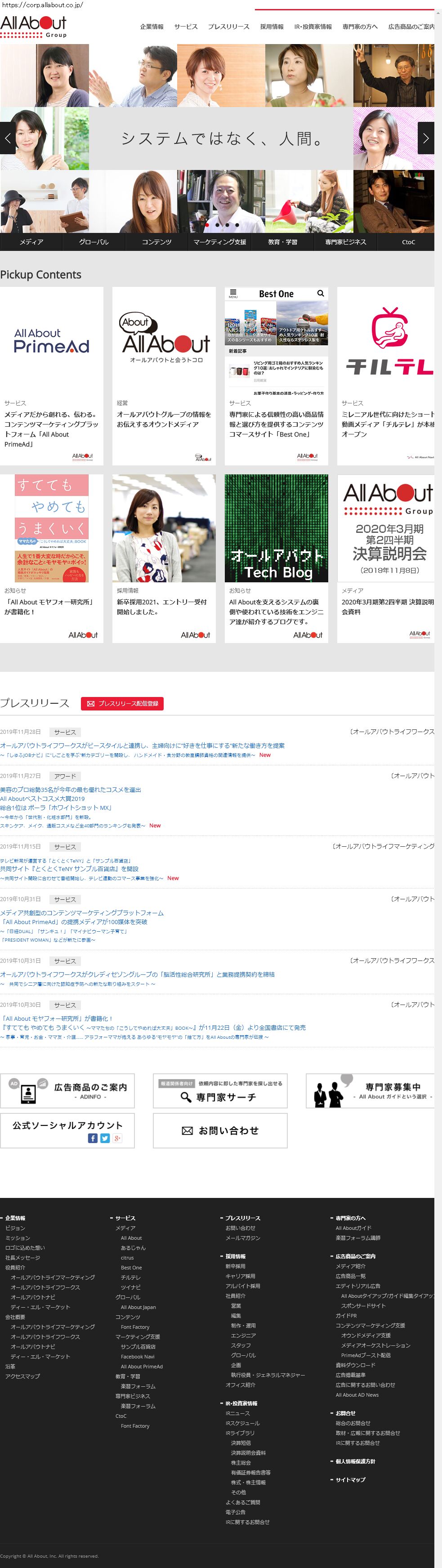
Task: Show the previous carousel slide
Action: [x=7, y=138]
